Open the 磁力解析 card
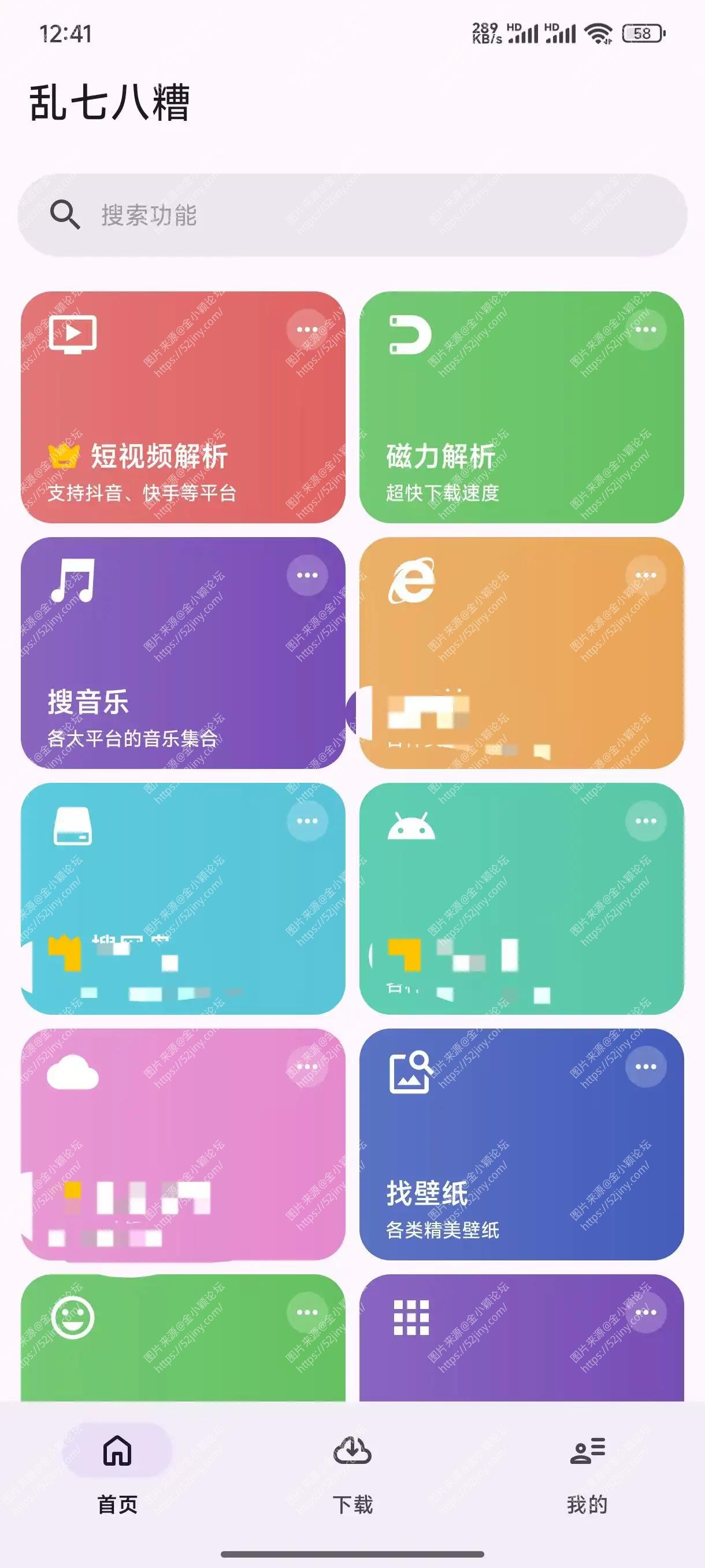Screen dimensions: 705x1568 [521, 406]
